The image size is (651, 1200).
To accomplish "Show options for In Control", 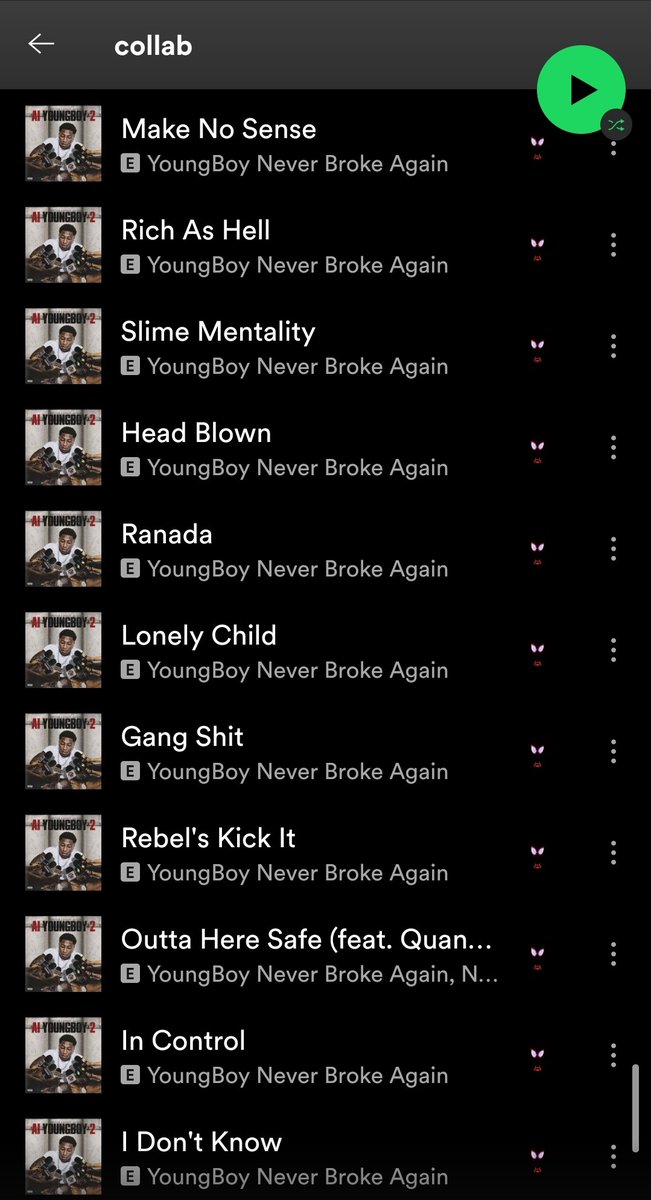I will click(613, 1055).
